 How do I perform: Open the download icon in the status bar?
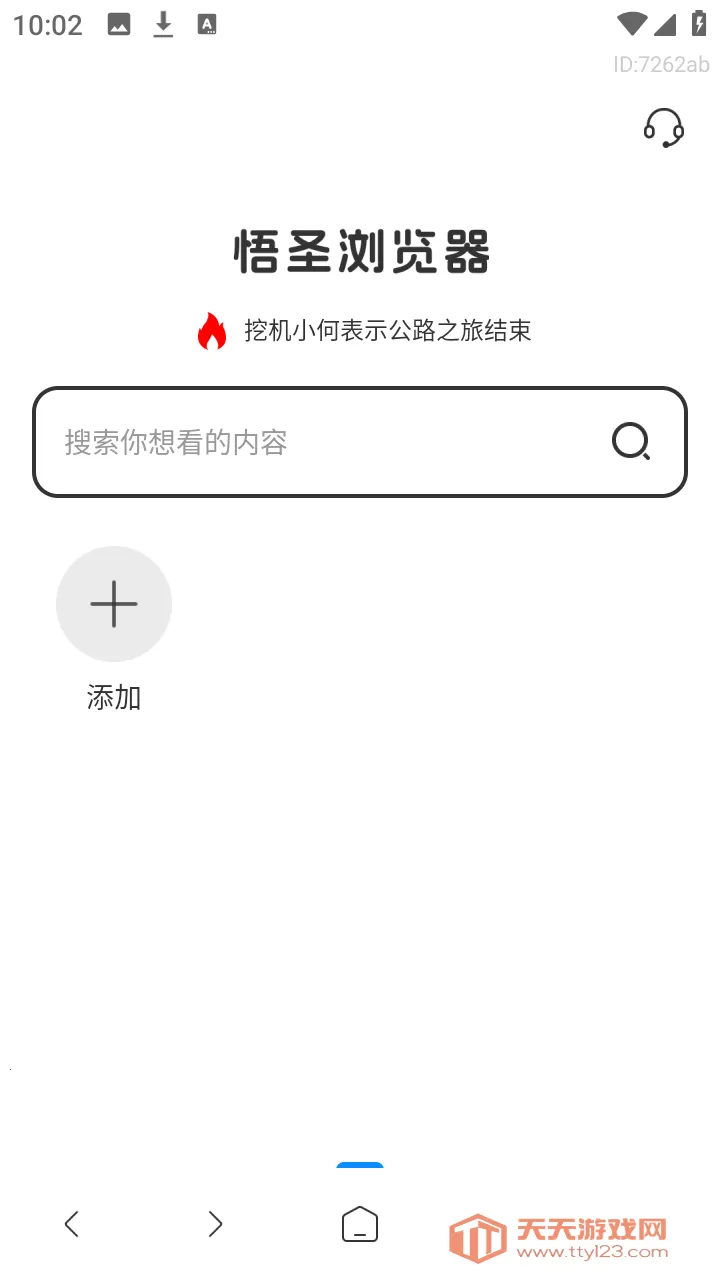click(163, 24)
